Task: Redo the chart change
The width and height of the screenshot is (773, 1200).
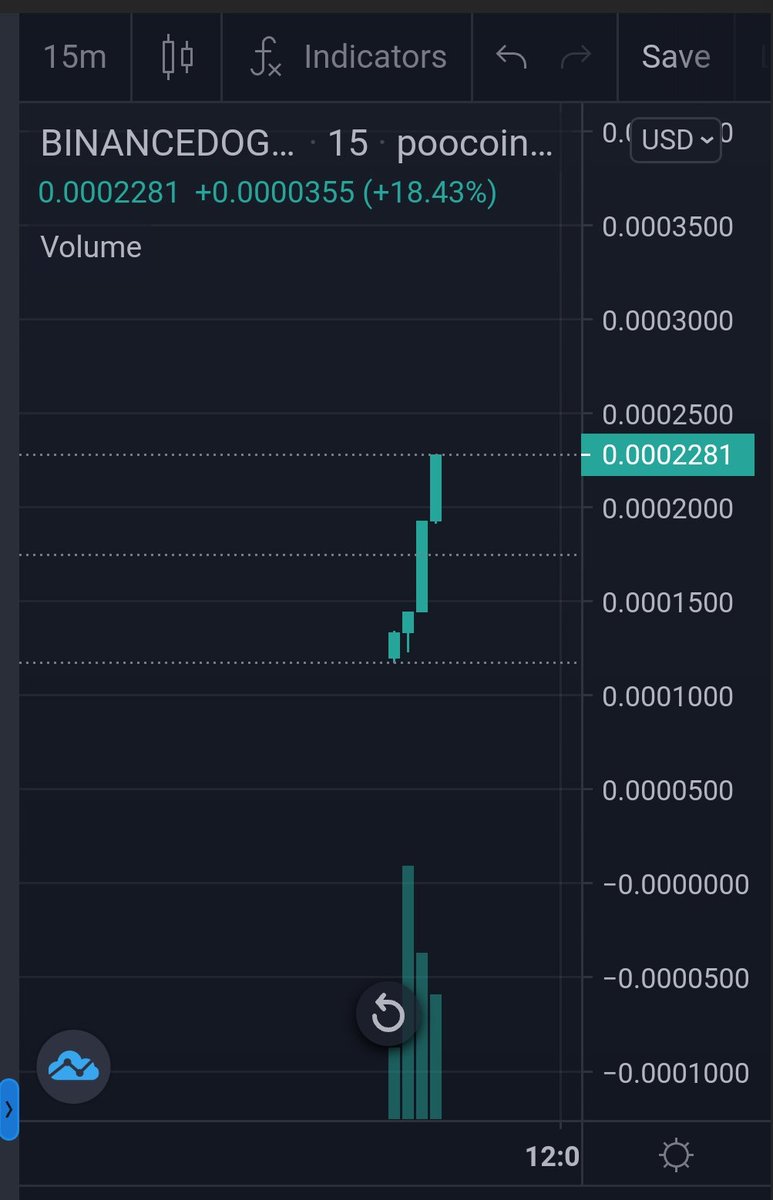Action: click(x=576, y=57)
